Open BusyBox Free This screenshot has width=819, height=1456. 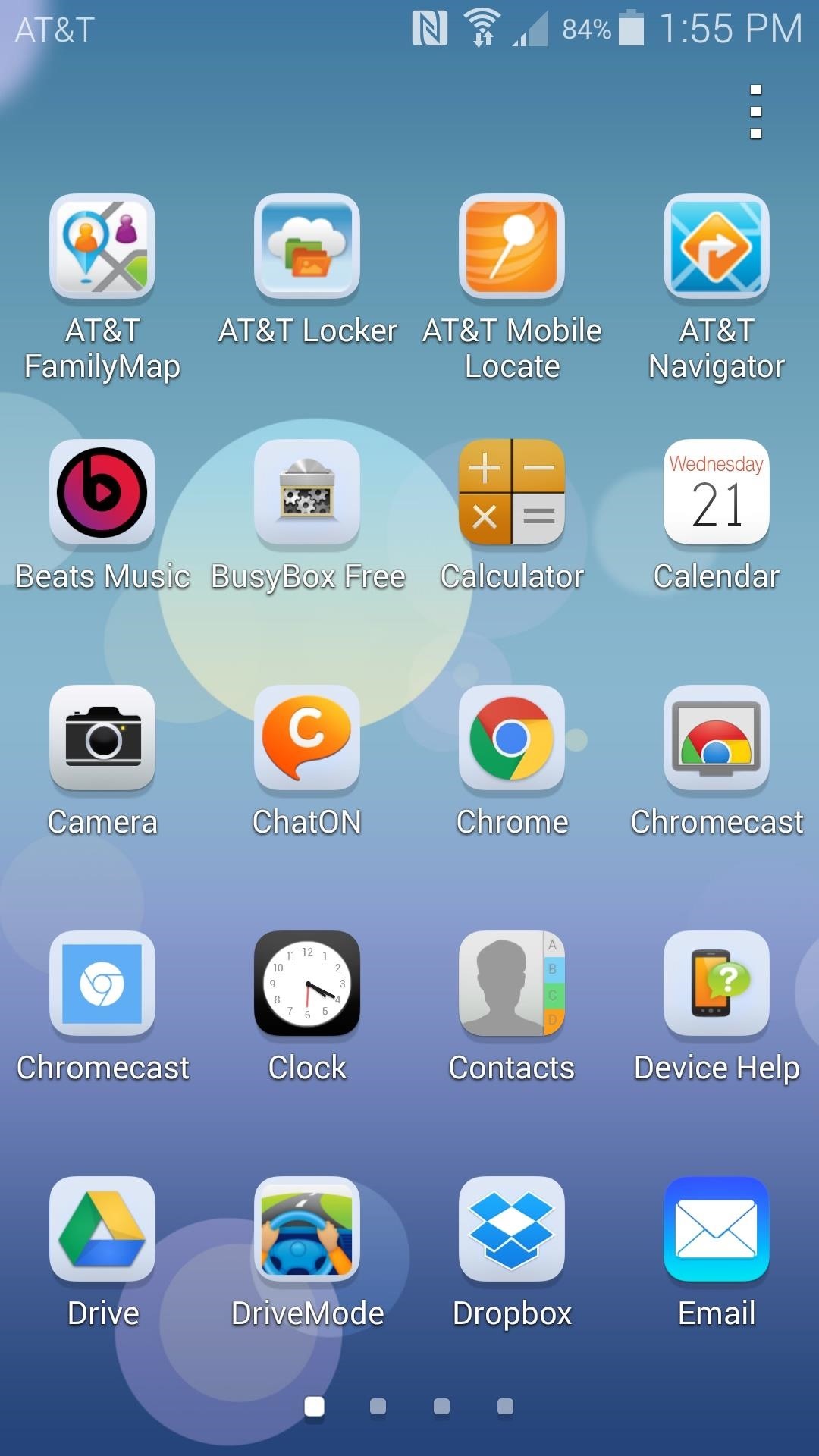coord(307,493)
